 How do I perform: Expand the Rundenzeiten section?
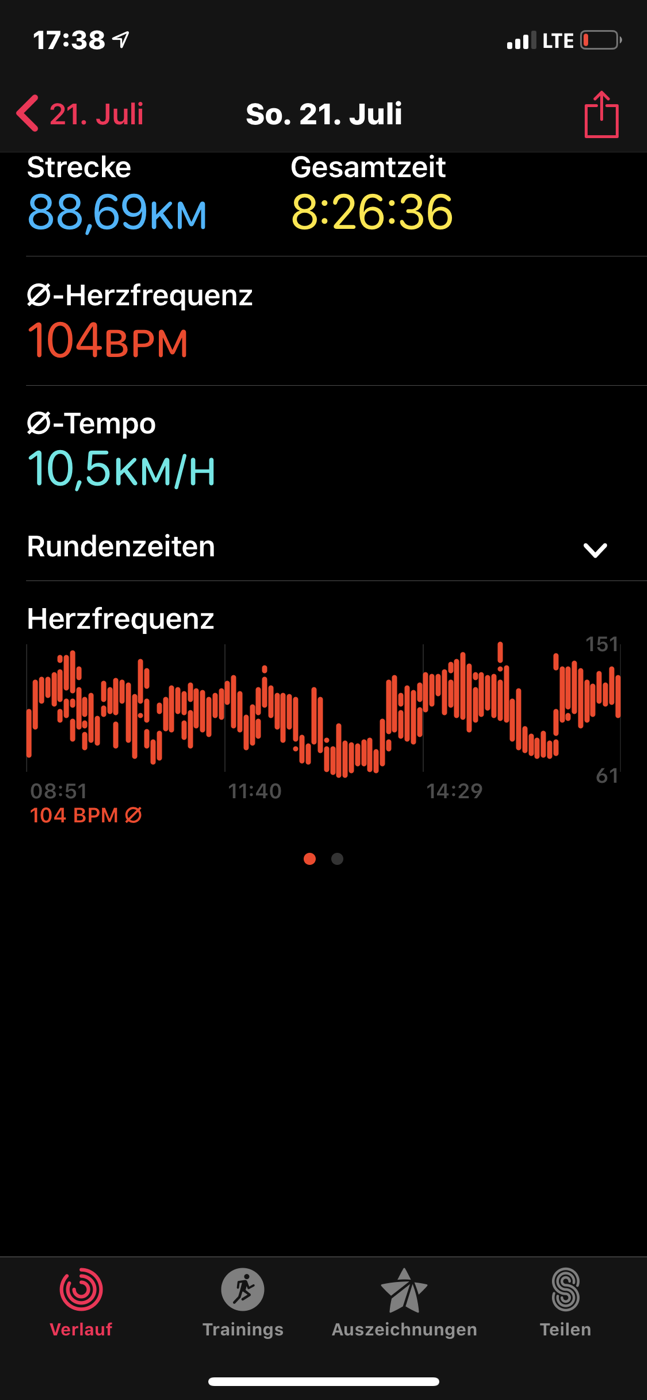[323, 547]
